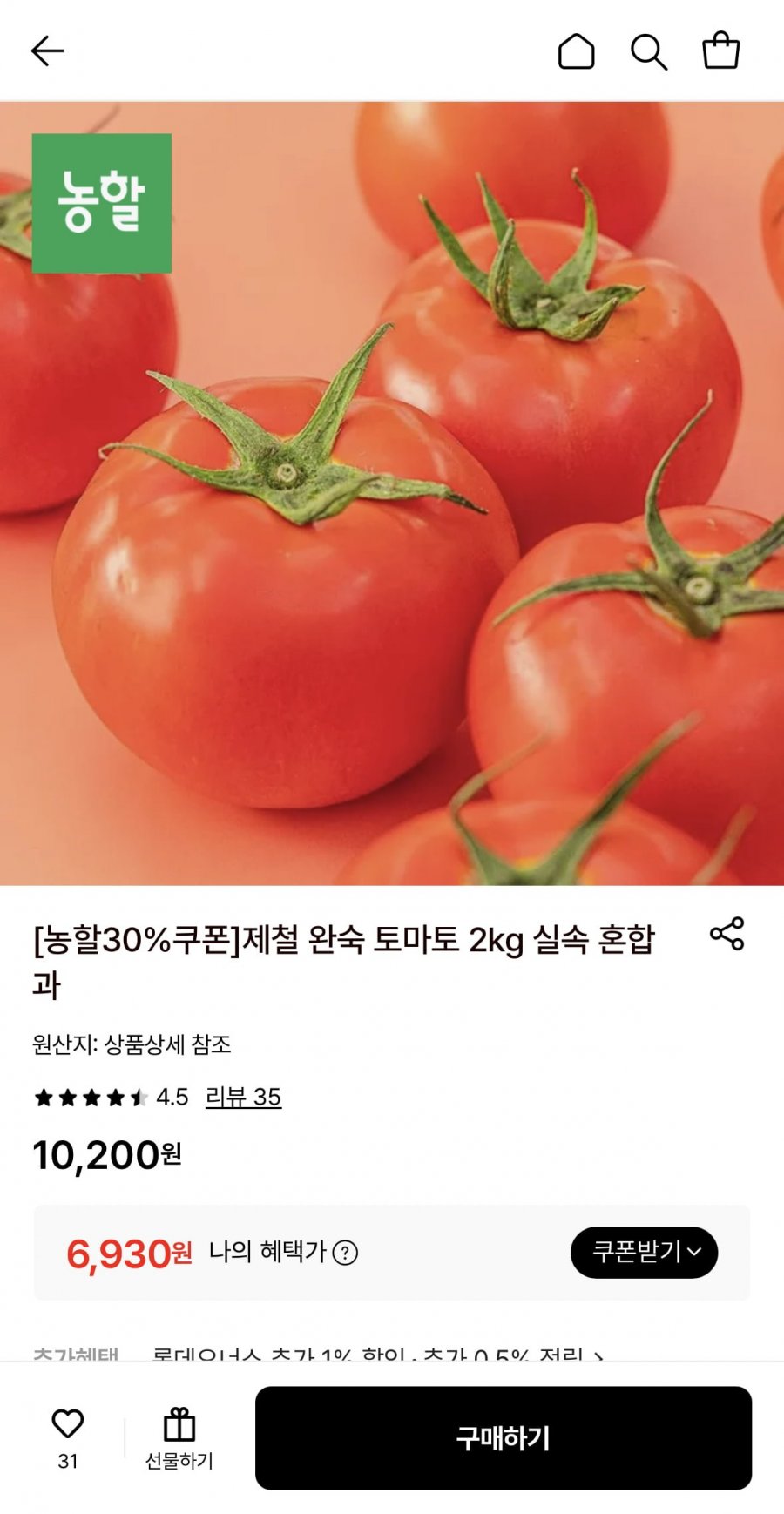The width and height of the screenshot is (784, 1514).
Task: Open the 리뷰 35 reviews link
Action: click(244, 1098)
